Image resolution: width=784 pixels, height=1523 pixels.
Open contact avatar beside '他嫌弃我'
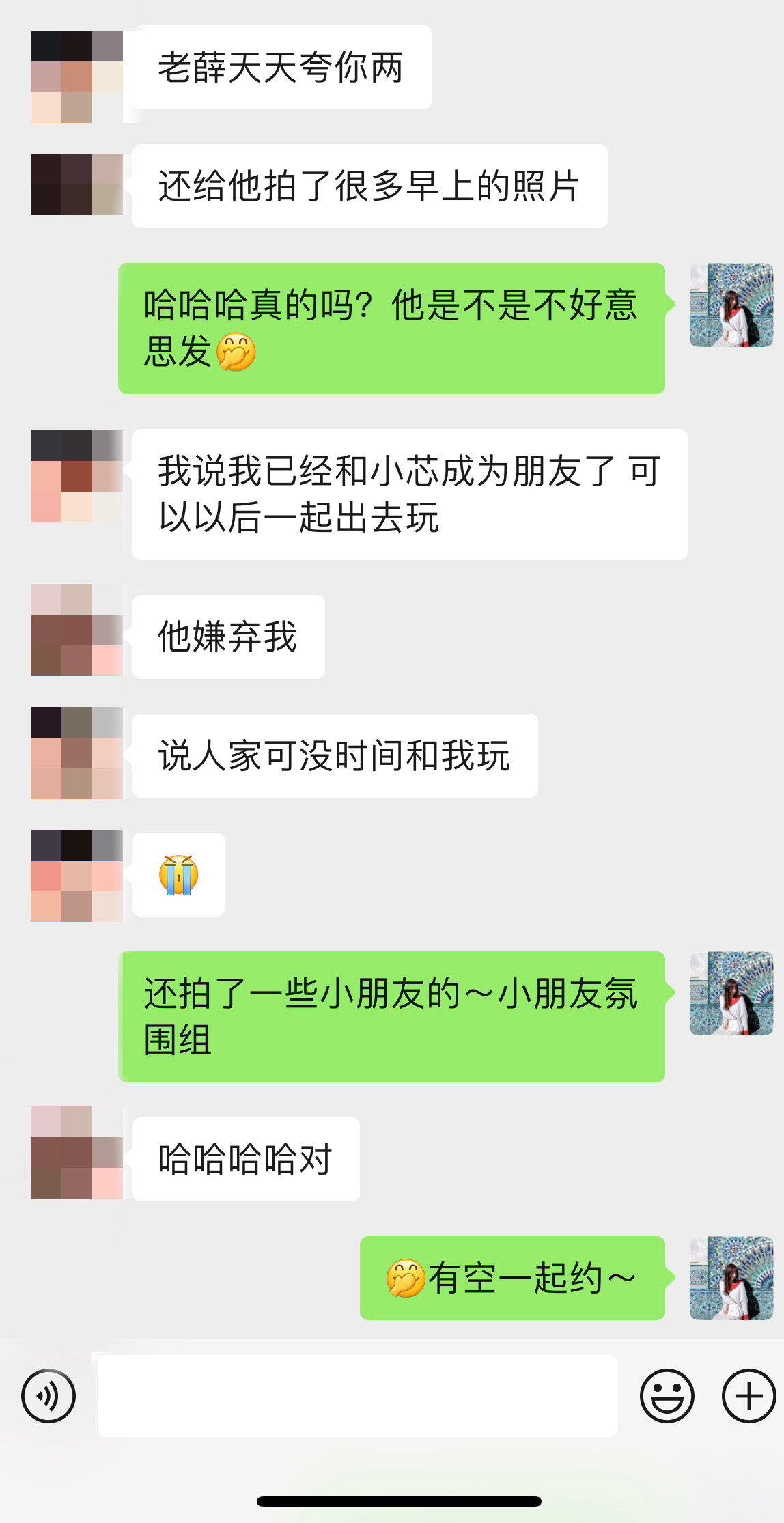[x=76, y=630]
